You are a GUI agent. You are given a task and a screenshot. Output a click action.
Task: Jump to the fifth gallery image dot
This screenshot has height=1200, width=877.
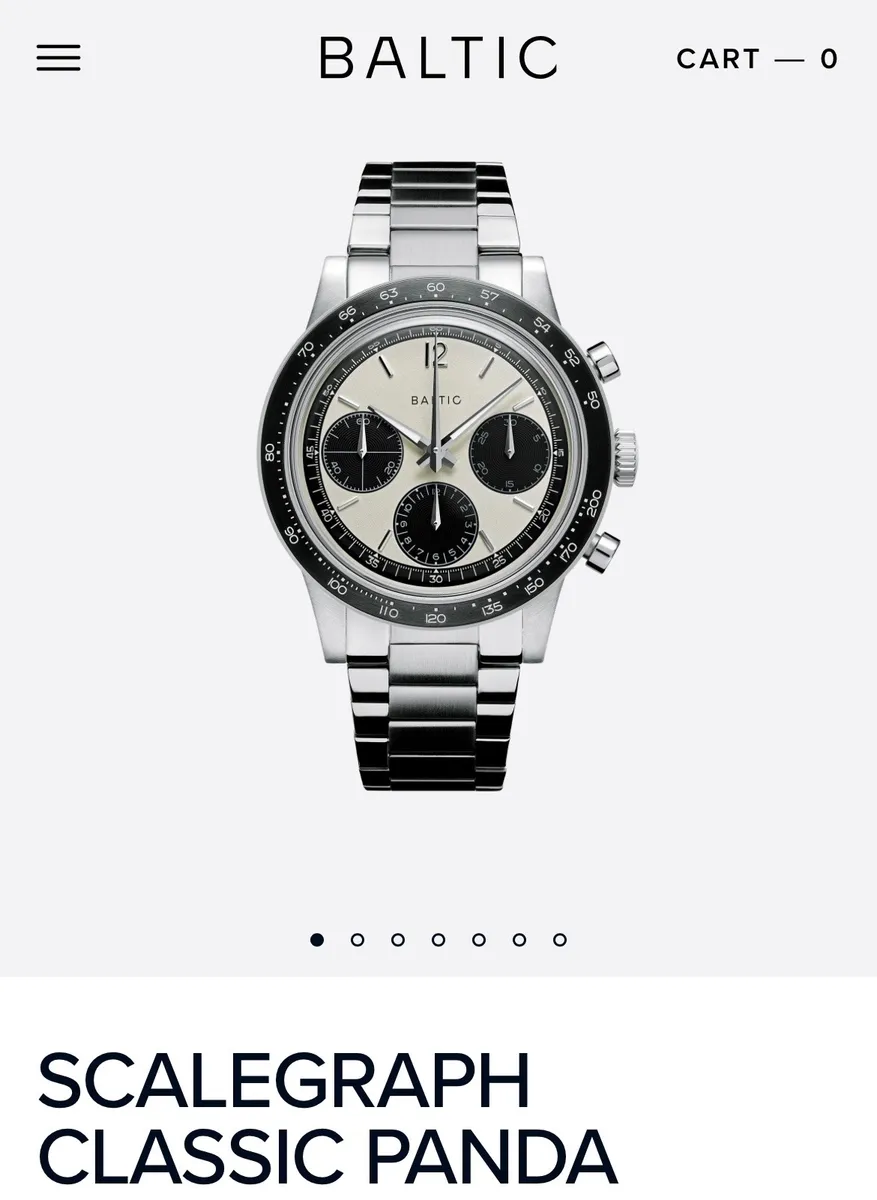pyautogui.click(x=479, y=940)
